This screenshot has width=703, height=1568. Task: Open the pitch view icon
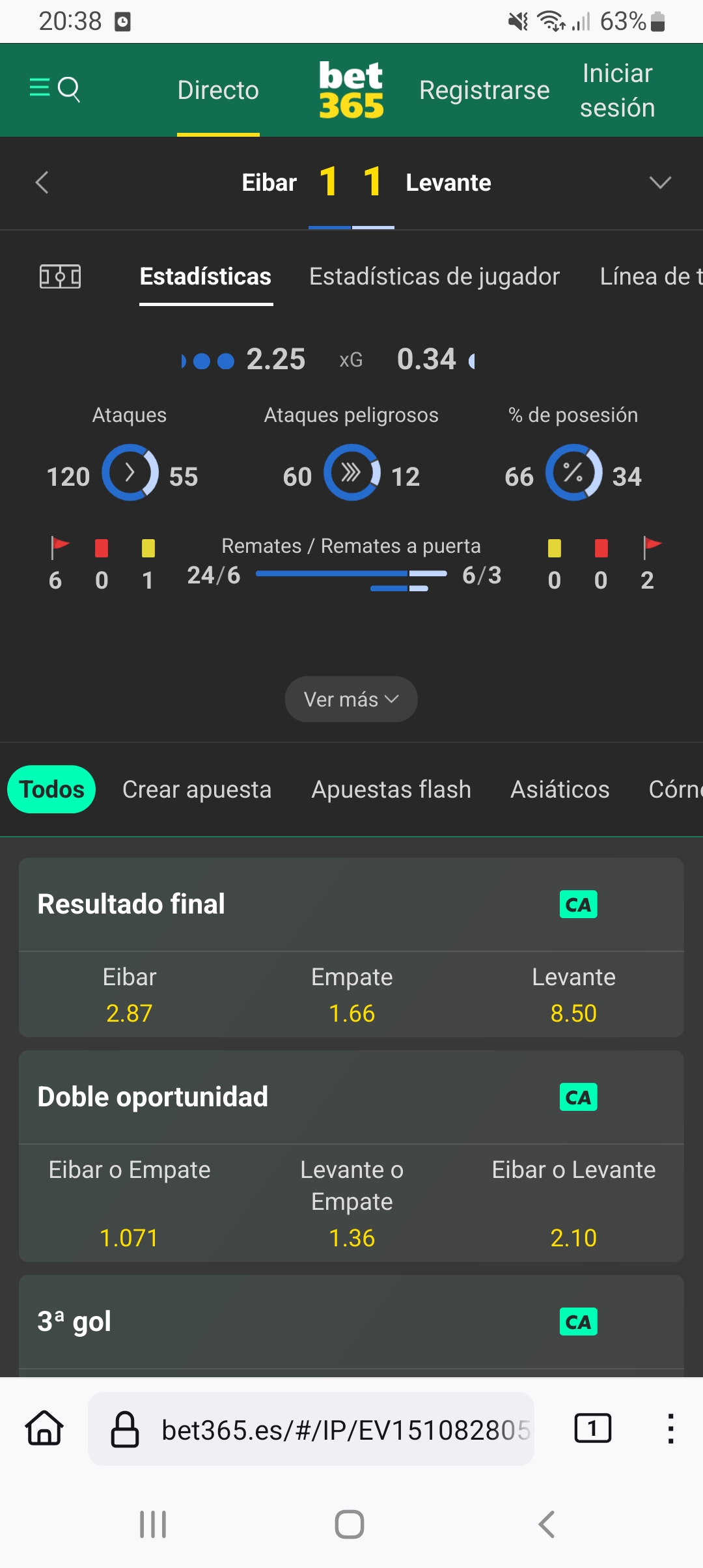click(x=60, y=277)
